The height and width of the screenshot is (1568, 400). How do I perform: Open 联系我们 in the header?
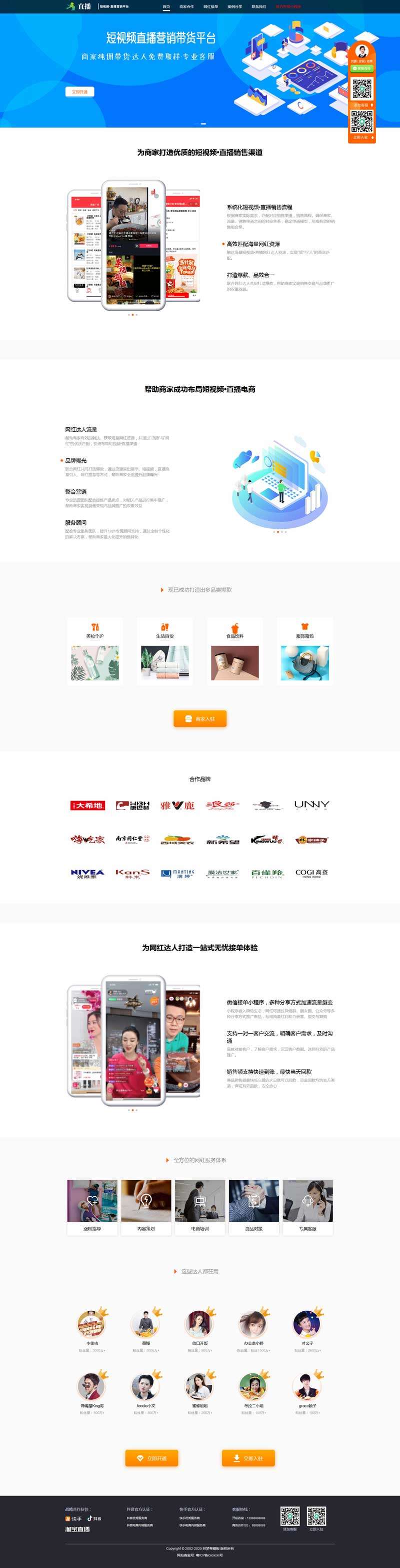click(x=259, y=7)
